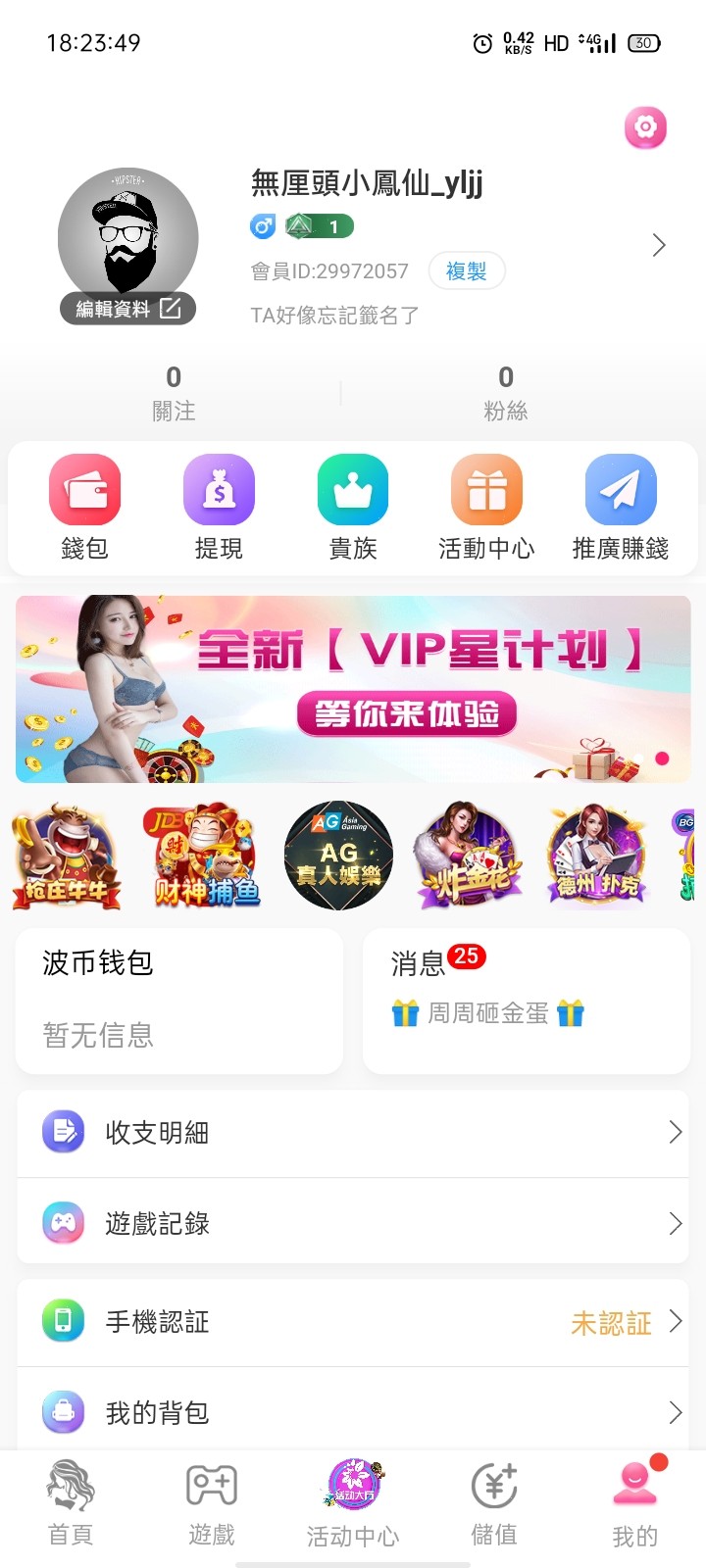Viewport: 706px width, 1568px height.
Task: Open the VIP星计划 banner
Action: click(353, 689)
